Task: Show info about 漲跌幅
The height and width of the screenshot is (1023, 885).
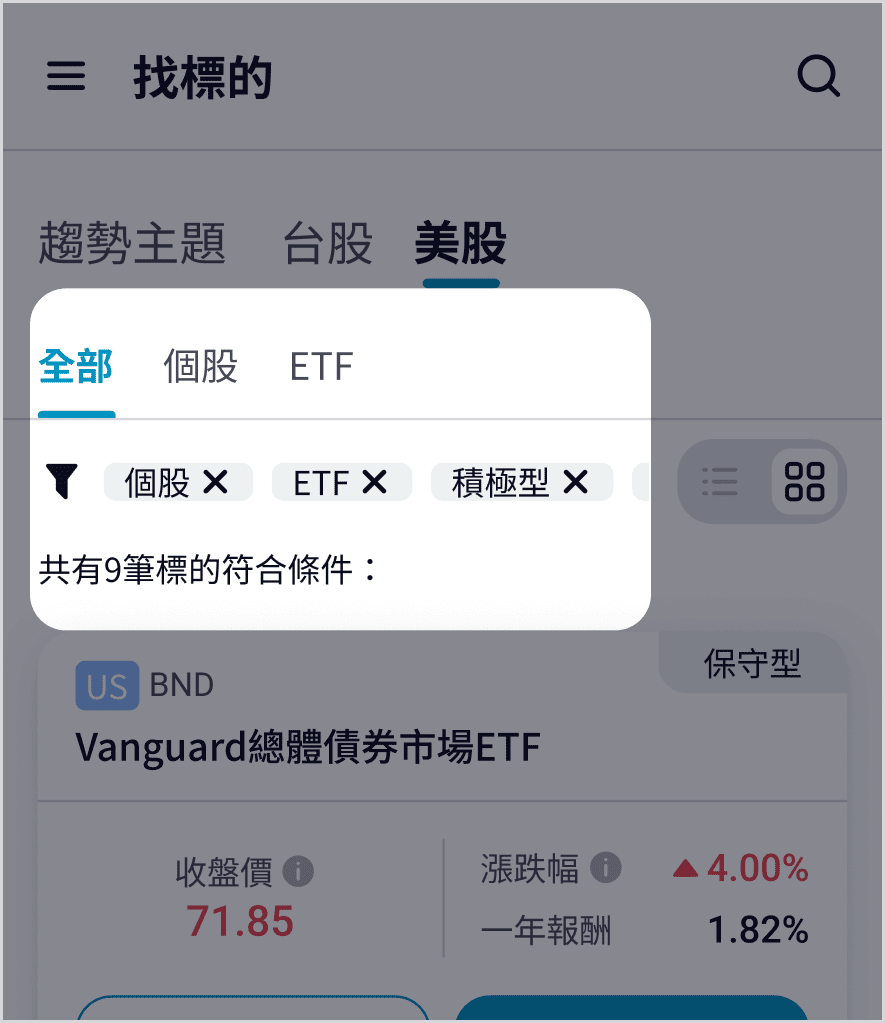Action: [x=605, y=868]
